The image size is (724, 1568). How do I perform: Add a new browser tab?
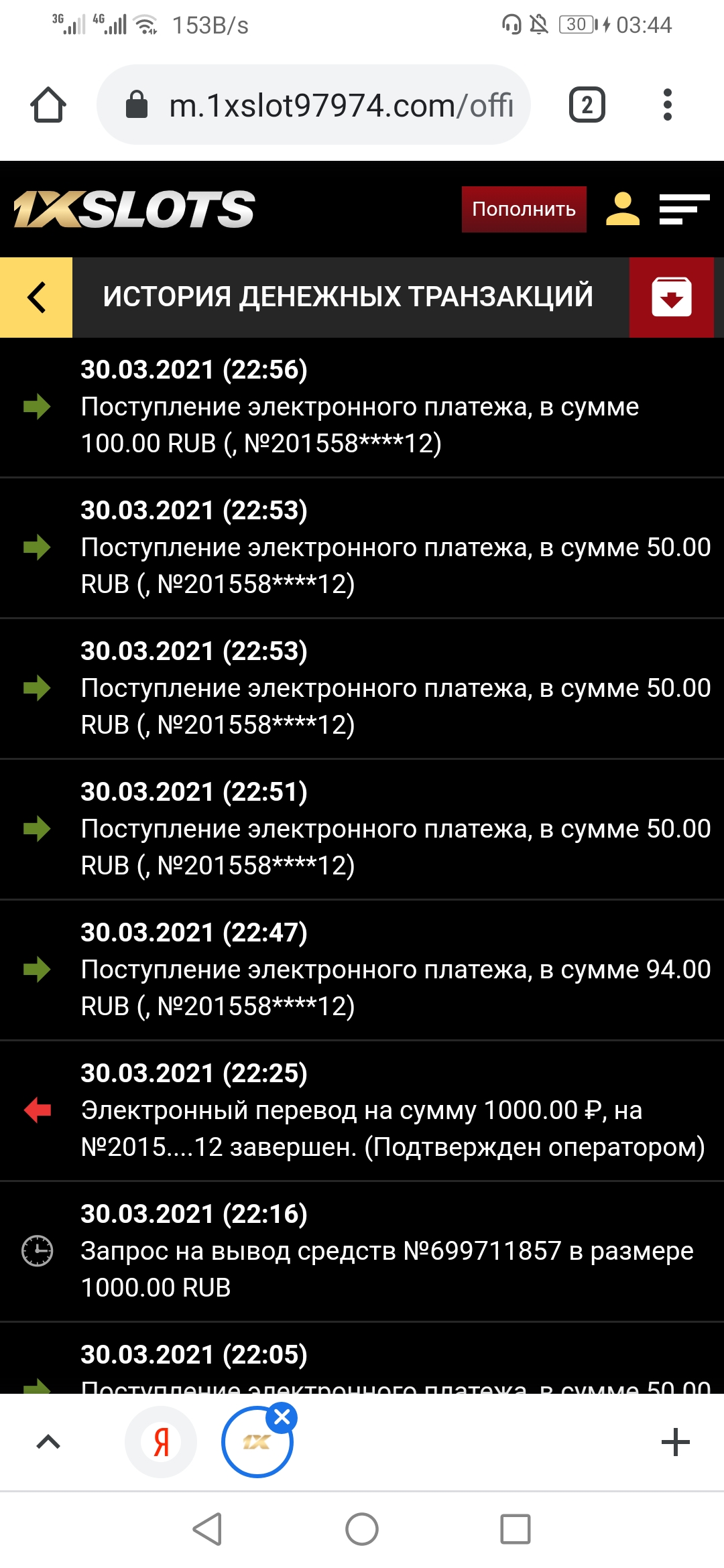675,1442
